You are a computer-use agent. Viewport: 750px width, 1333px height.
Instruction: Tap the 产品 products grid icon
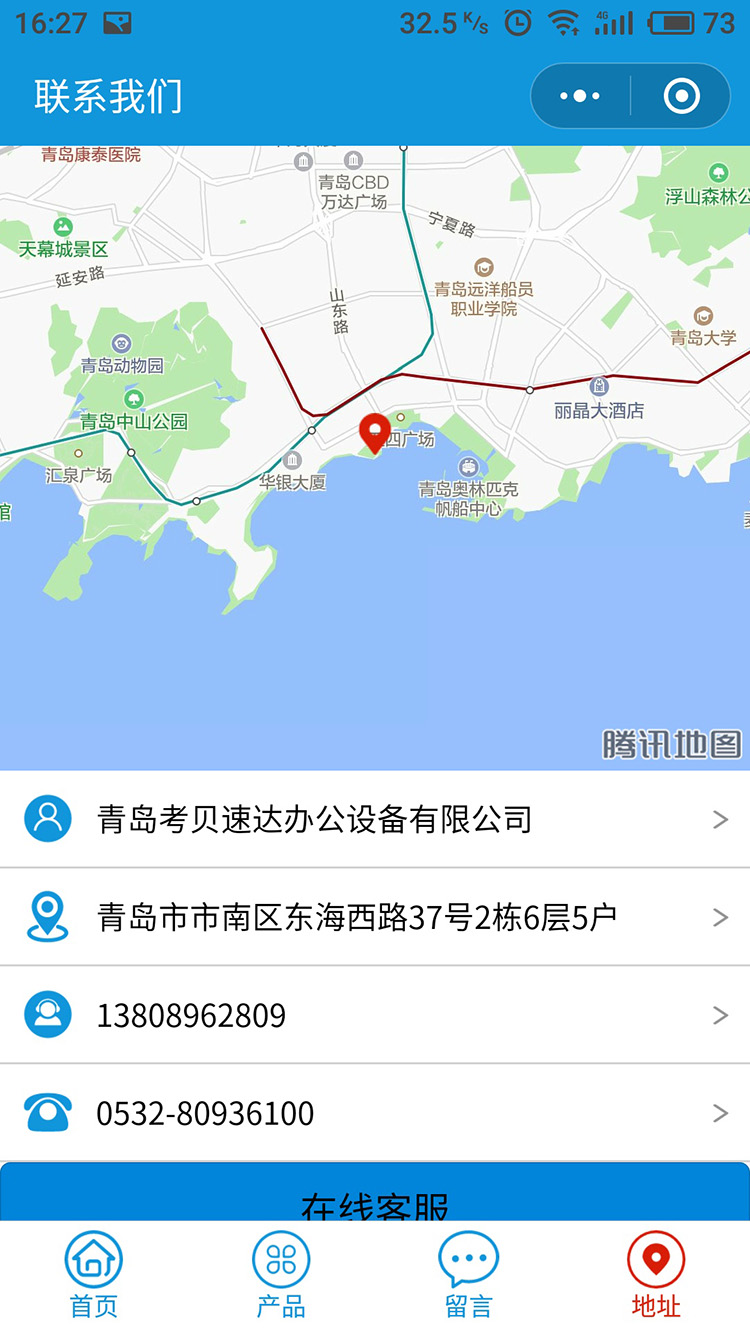(280, 1259)
